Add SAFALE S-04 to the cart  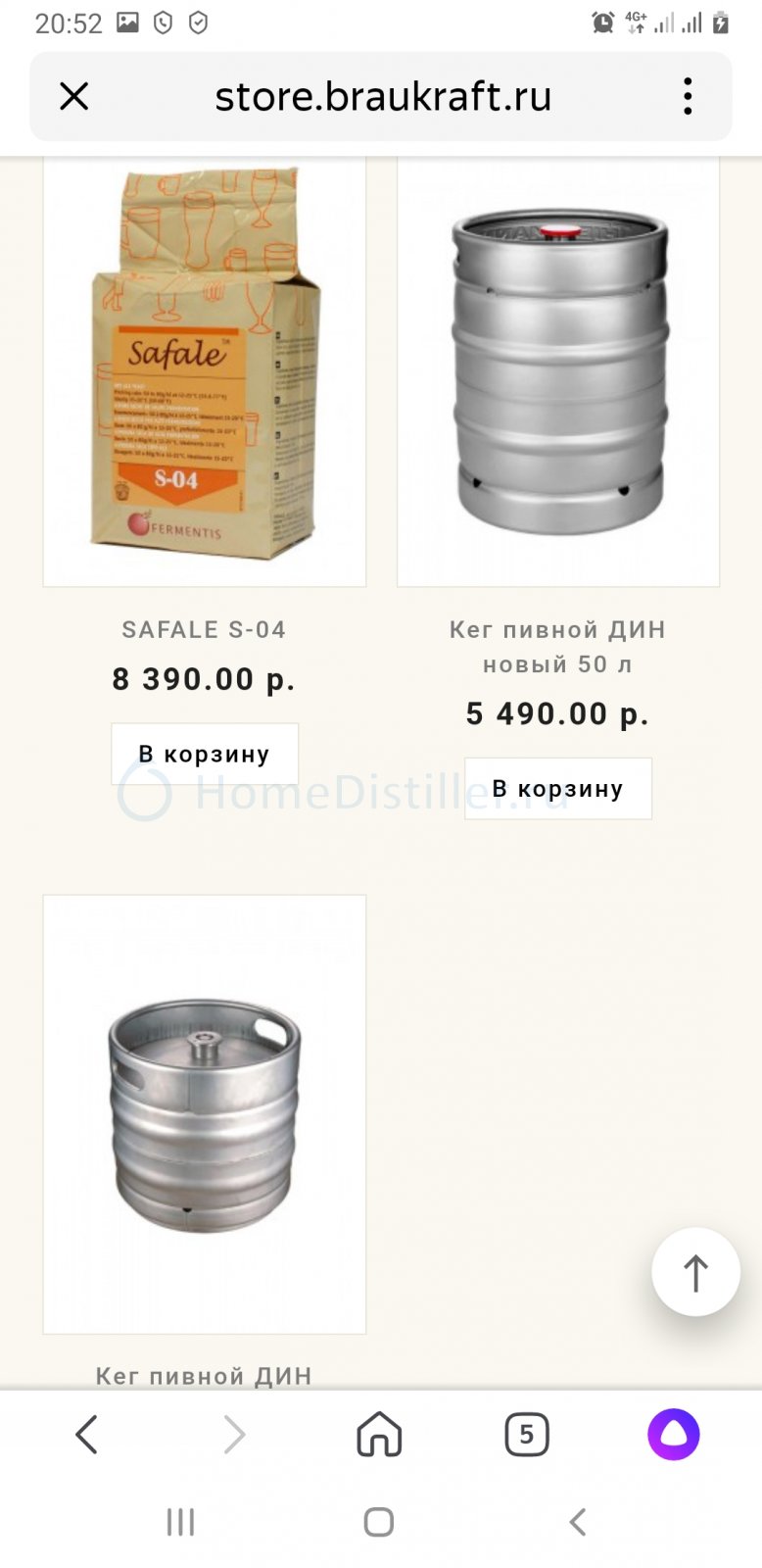205,754
